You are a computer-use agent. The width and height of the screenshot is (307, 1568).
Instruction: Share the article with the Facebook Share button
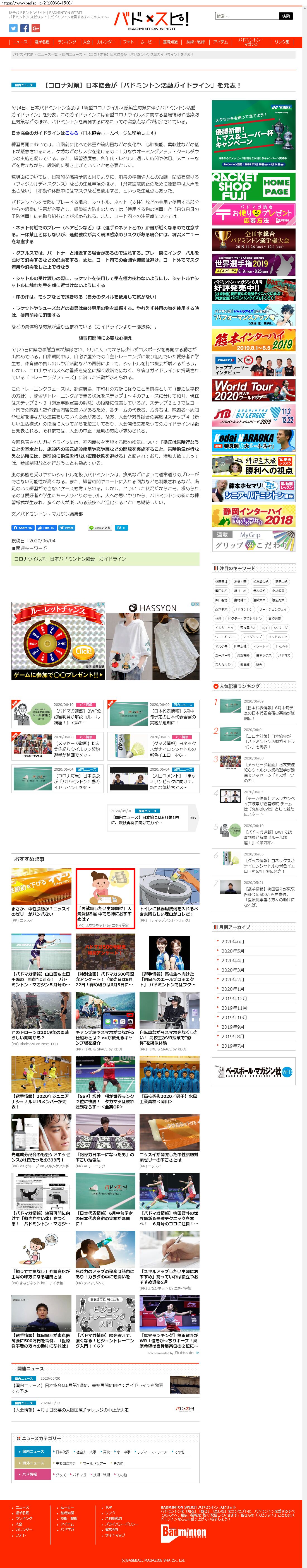tap(23, 528)
